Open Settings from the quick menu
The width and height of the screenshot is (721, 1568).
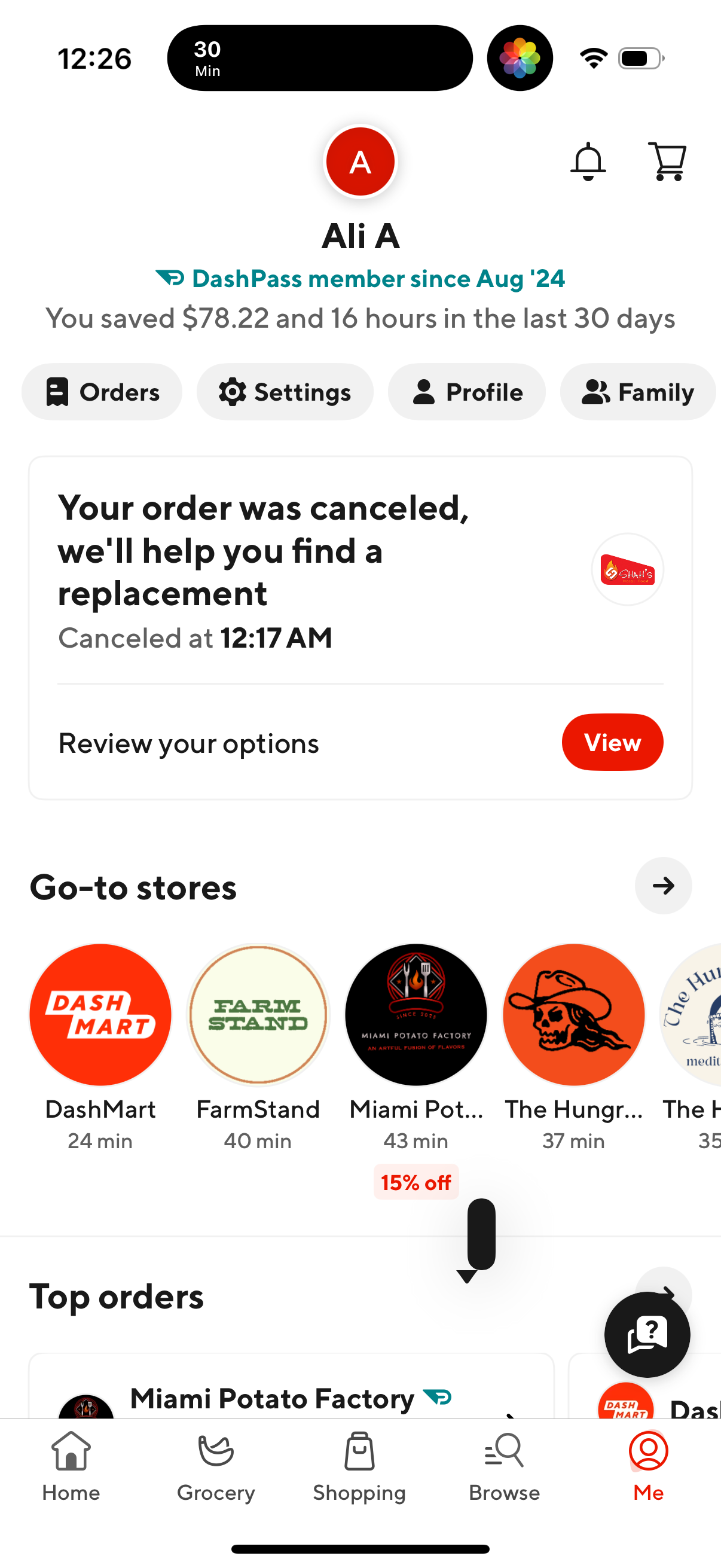click(285, 392)
